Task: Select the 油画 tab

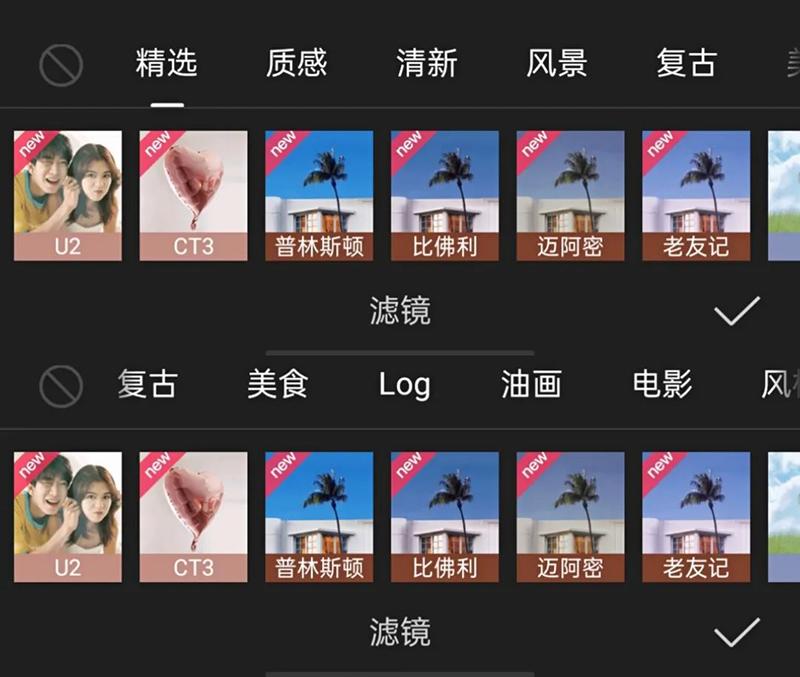Action: [x=531, y=384]
